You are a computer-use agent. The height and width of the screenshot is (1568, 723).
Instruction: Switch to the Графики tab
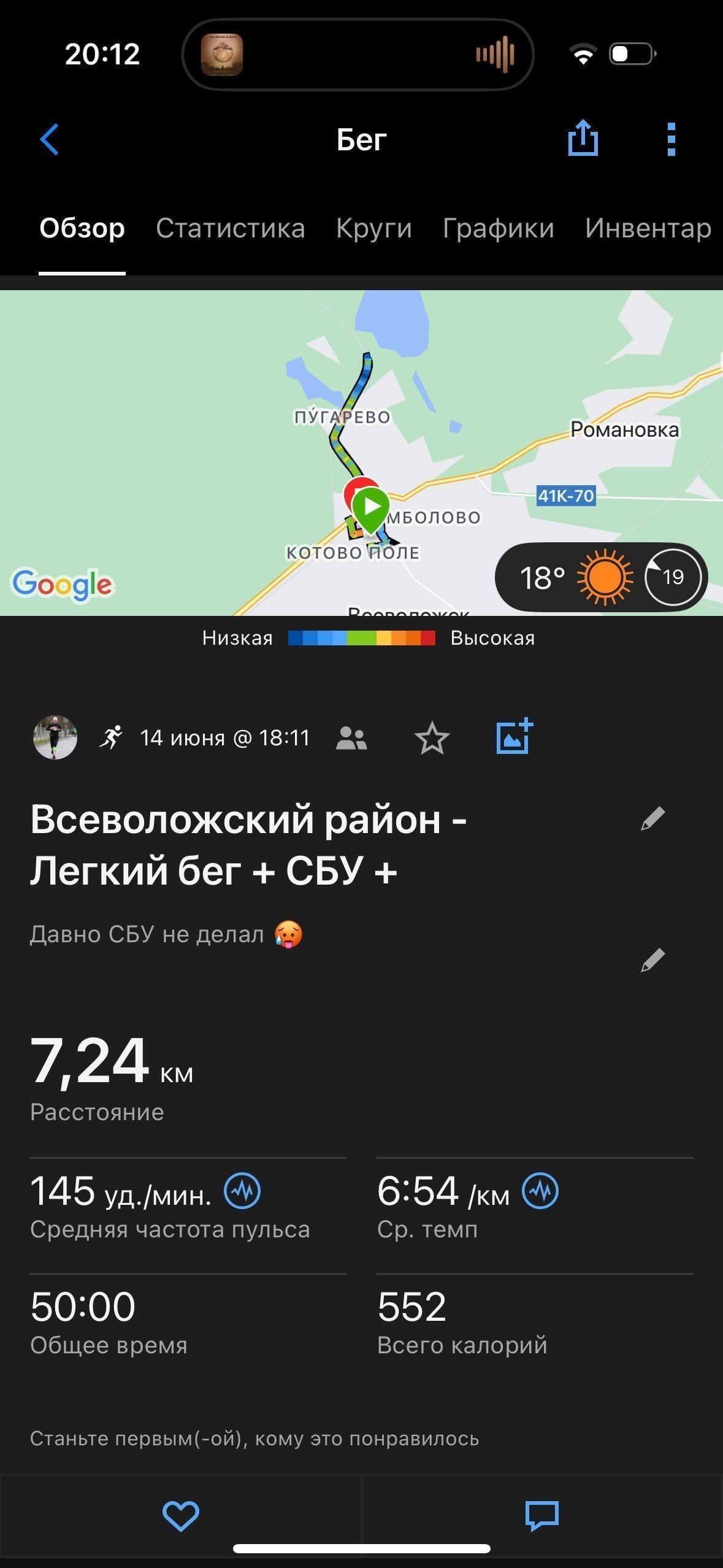click(x=498, y=228)
